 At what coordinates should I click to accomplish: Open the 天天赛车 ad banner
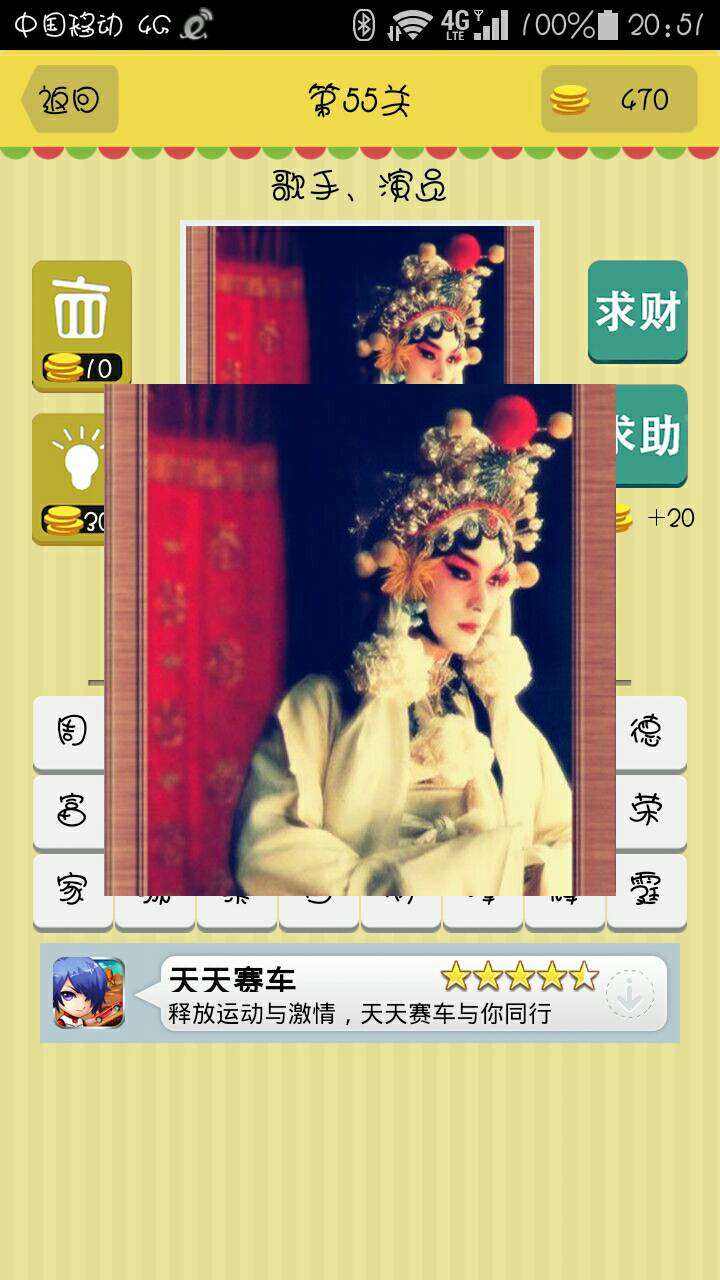point(360,993)
